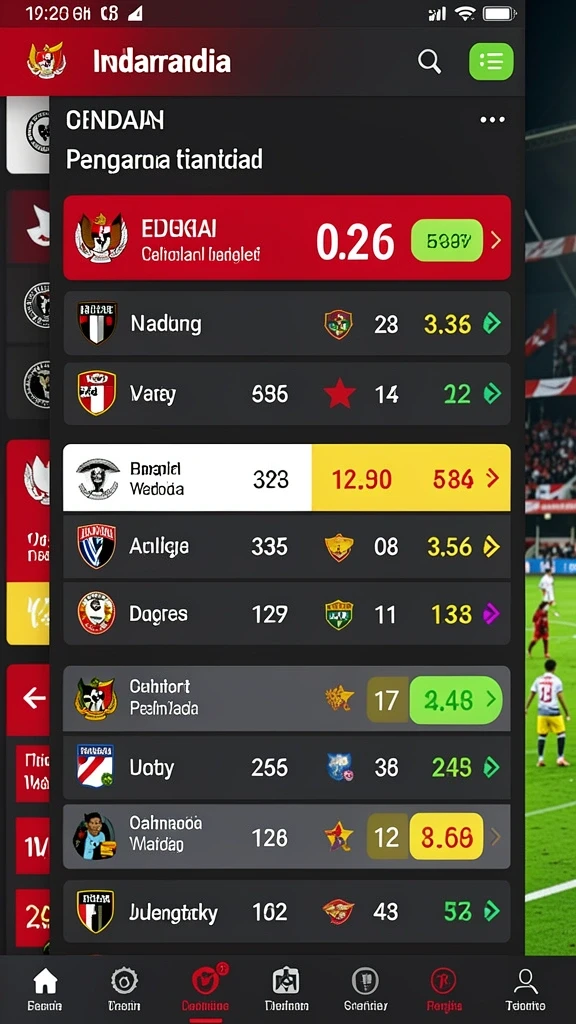Open the Dagres row
This screenshot has width=576, height=1024.
click(x=287, y=614)
